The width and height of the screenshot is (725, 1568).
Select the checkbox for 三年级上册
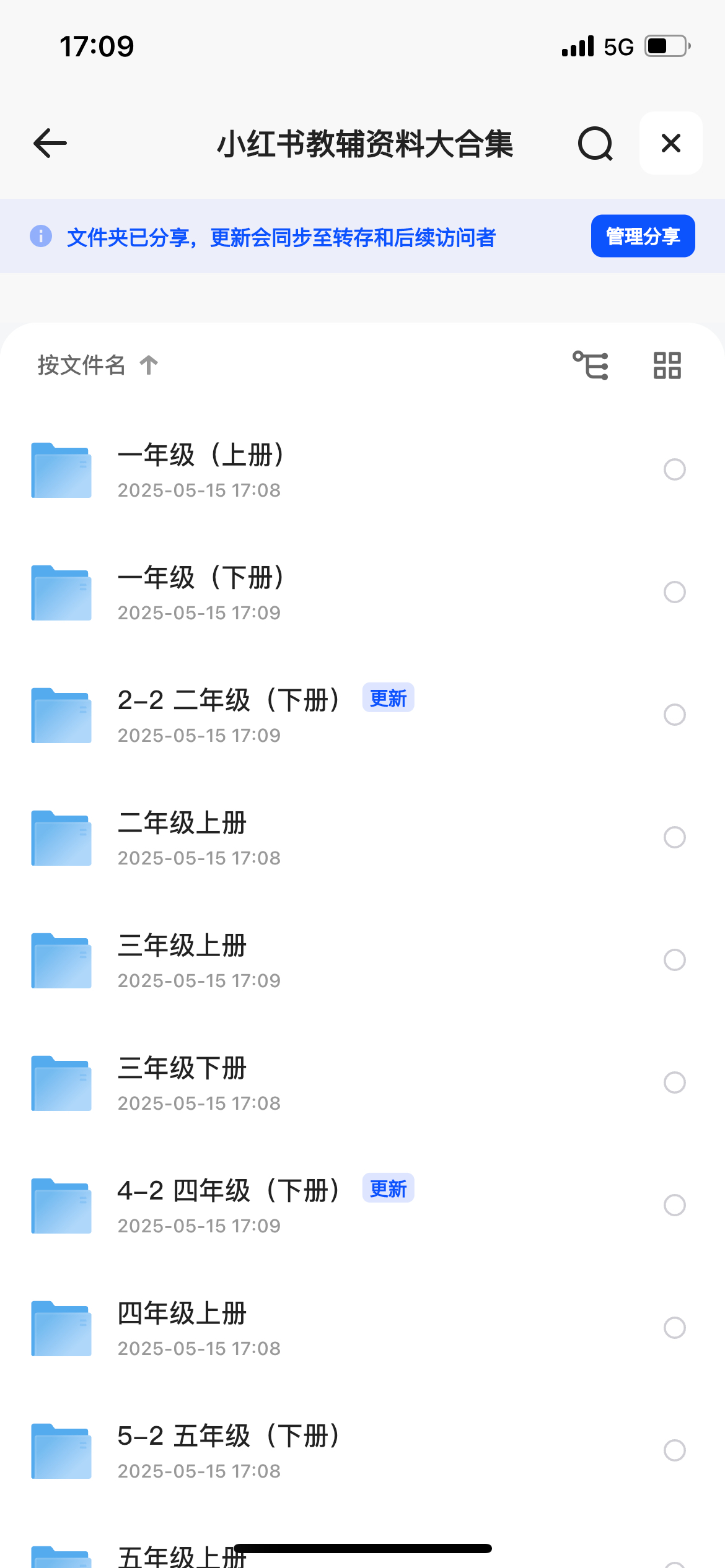click(x=674, y=960)
